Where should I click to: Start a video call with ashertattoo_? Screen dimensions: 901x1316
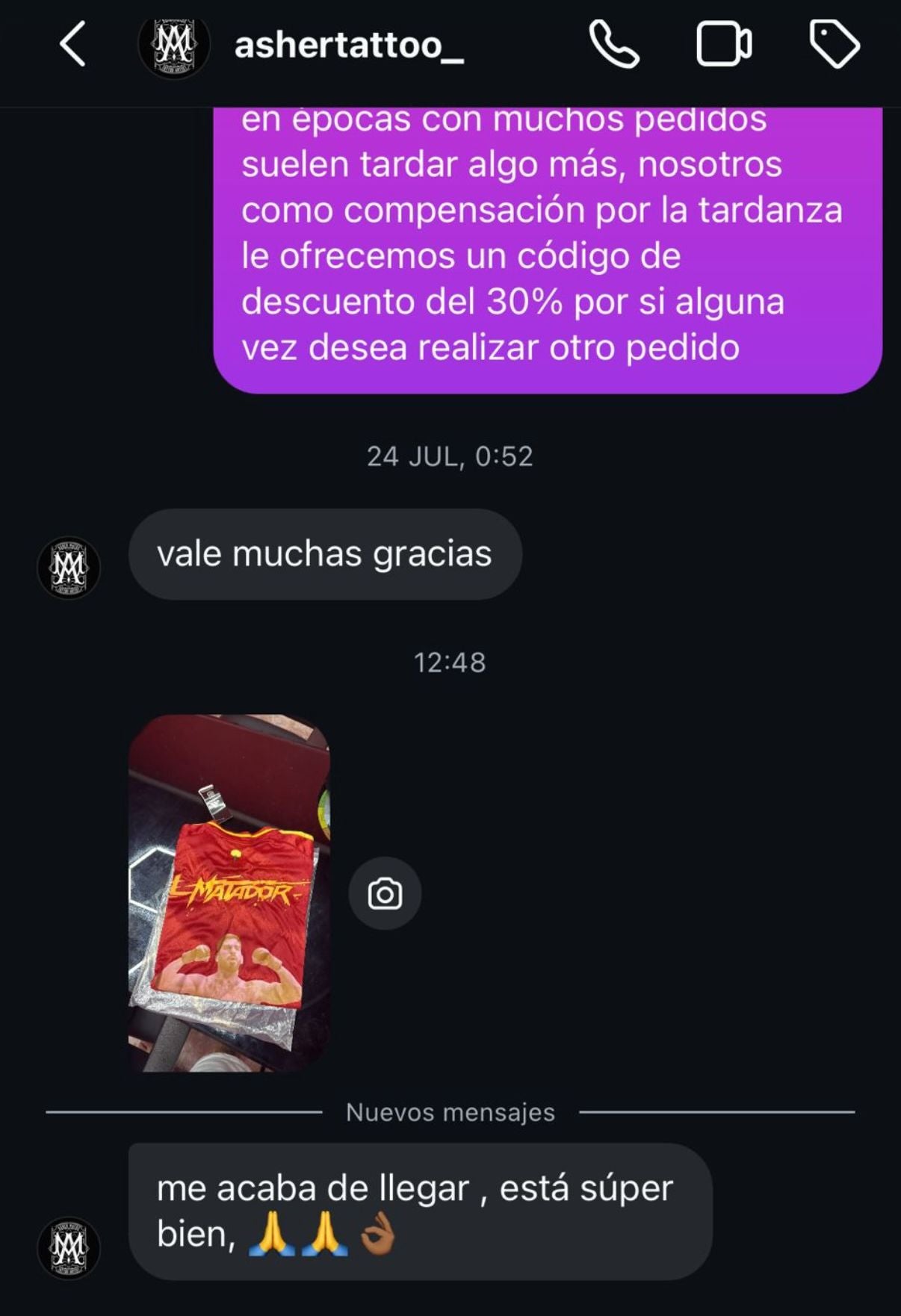pyautogui.click(x=723, y=45)
